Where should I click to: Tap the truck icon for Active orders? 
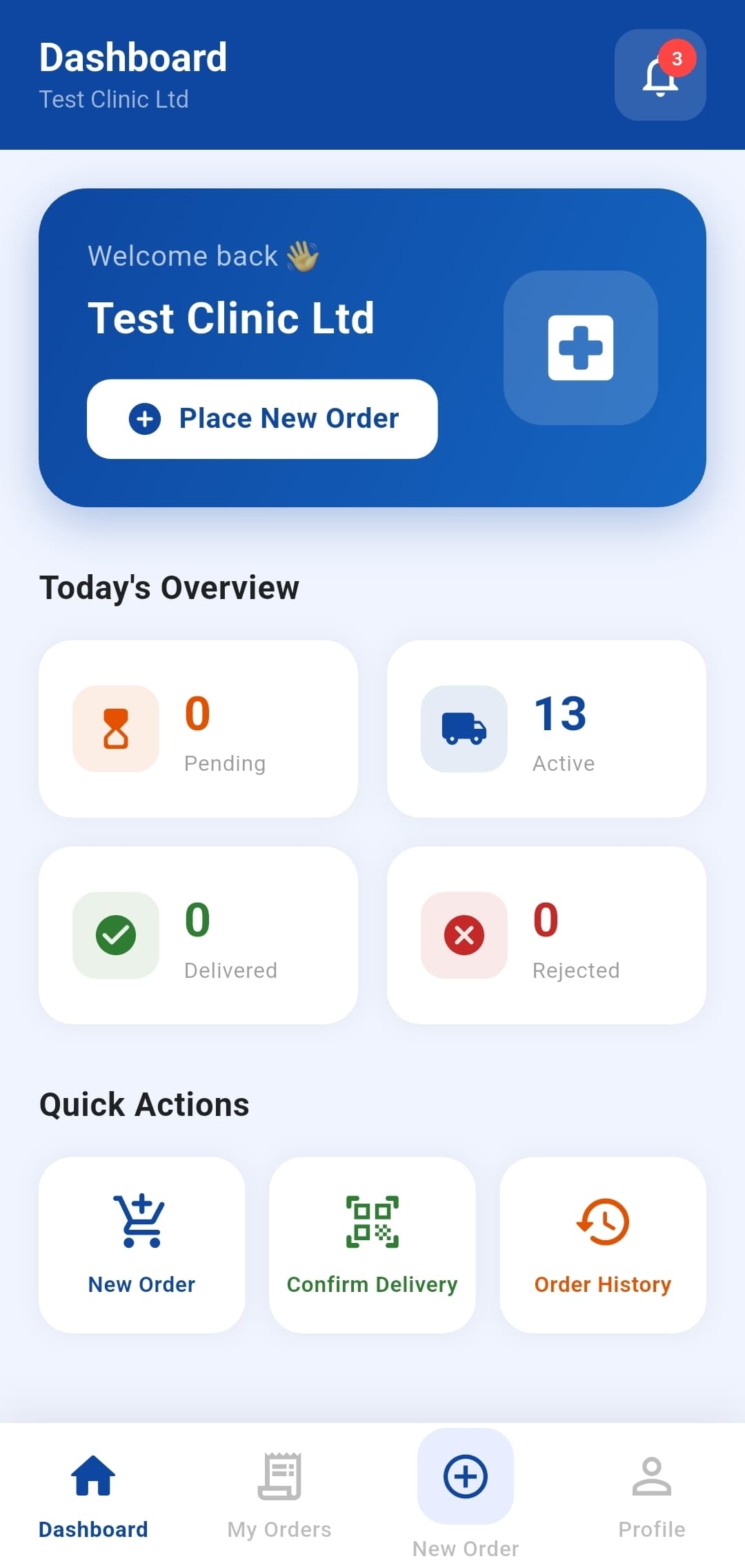(x=464, y=728)
